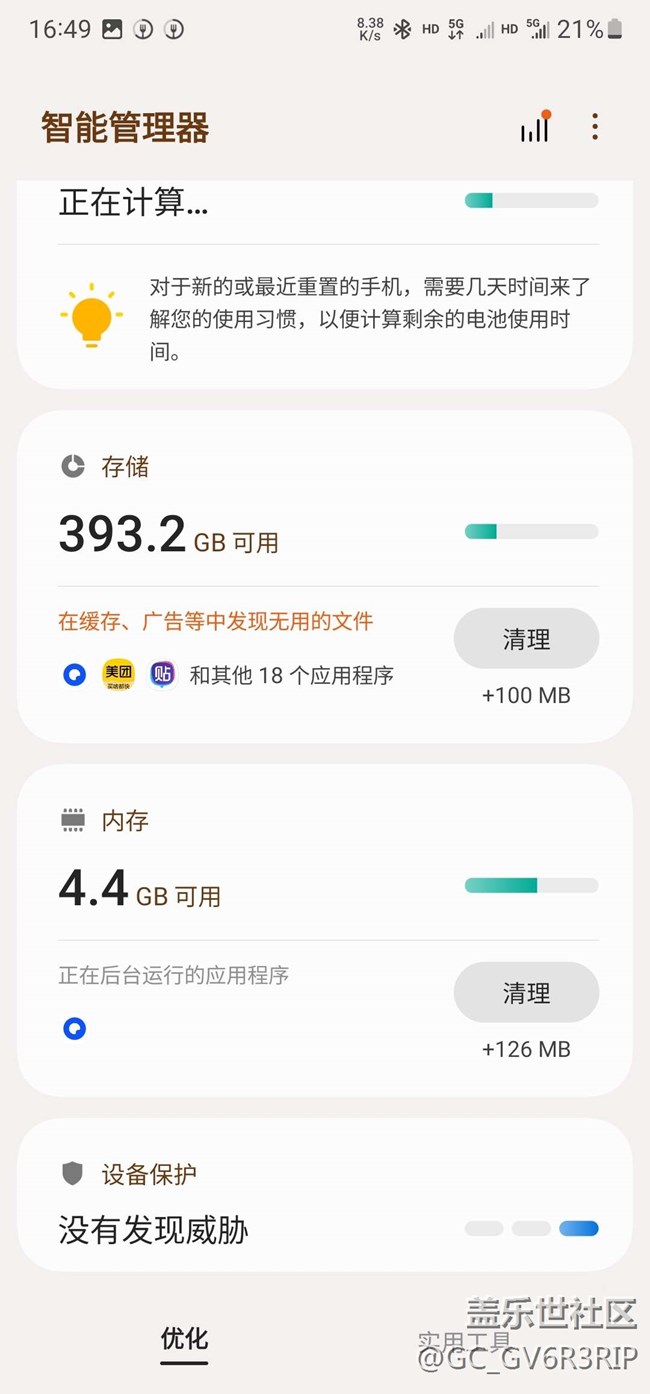The height and width of the screenshot is (1394, 650).
Task: Open the signal bars usage icon
Action: pos(535,127)
